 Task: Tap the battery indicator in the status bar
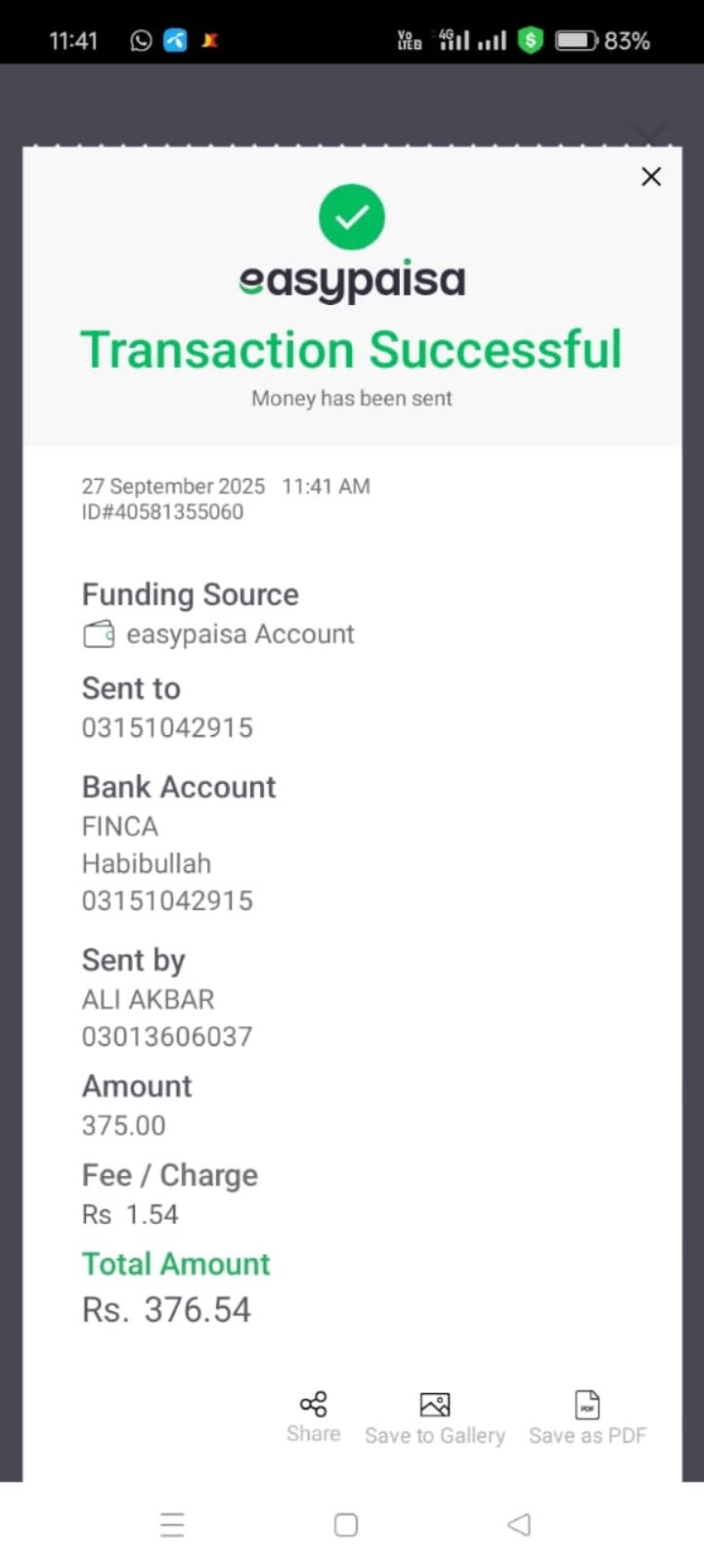[576, 40]
